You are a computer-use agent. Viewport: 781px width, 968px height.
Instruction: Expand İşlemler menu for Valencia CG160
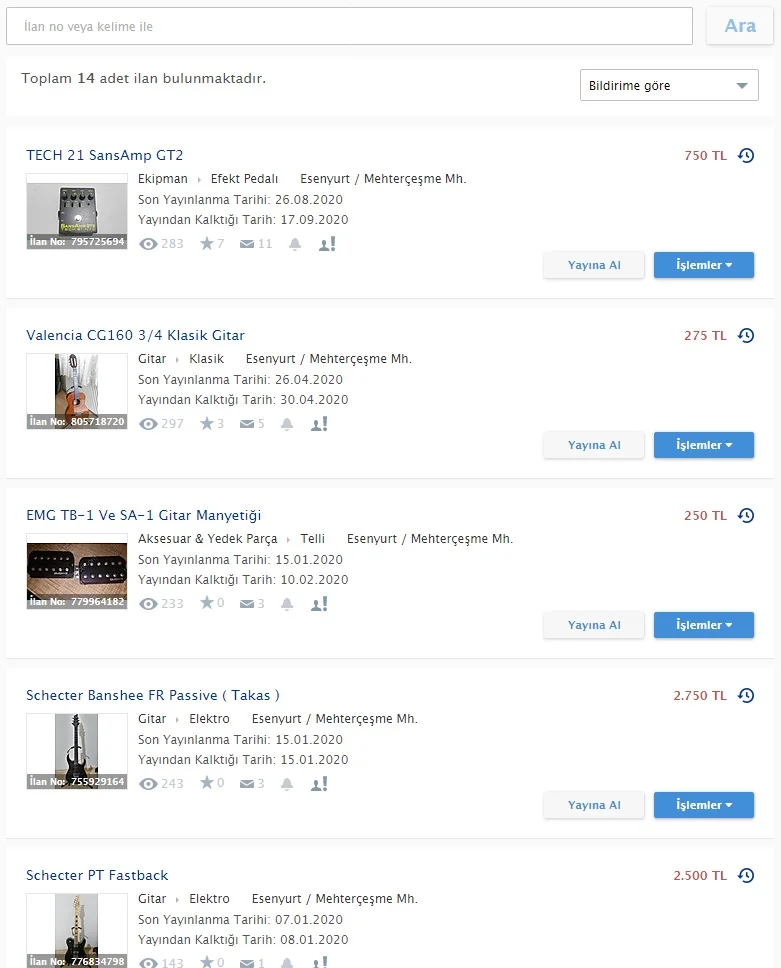coord(703,445)
